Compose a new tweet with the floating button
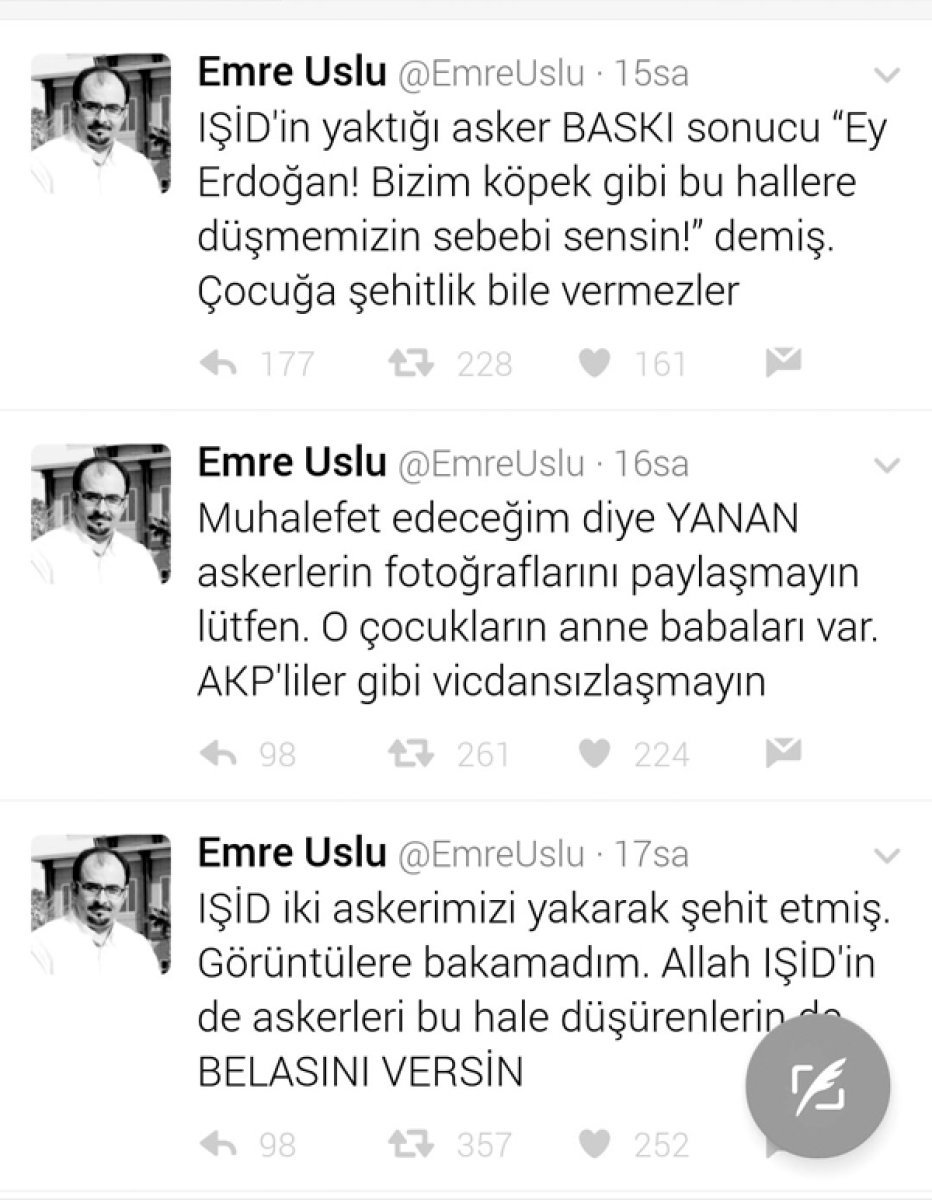Screen dimensions: 932x1200 (x=818, y=1087)
